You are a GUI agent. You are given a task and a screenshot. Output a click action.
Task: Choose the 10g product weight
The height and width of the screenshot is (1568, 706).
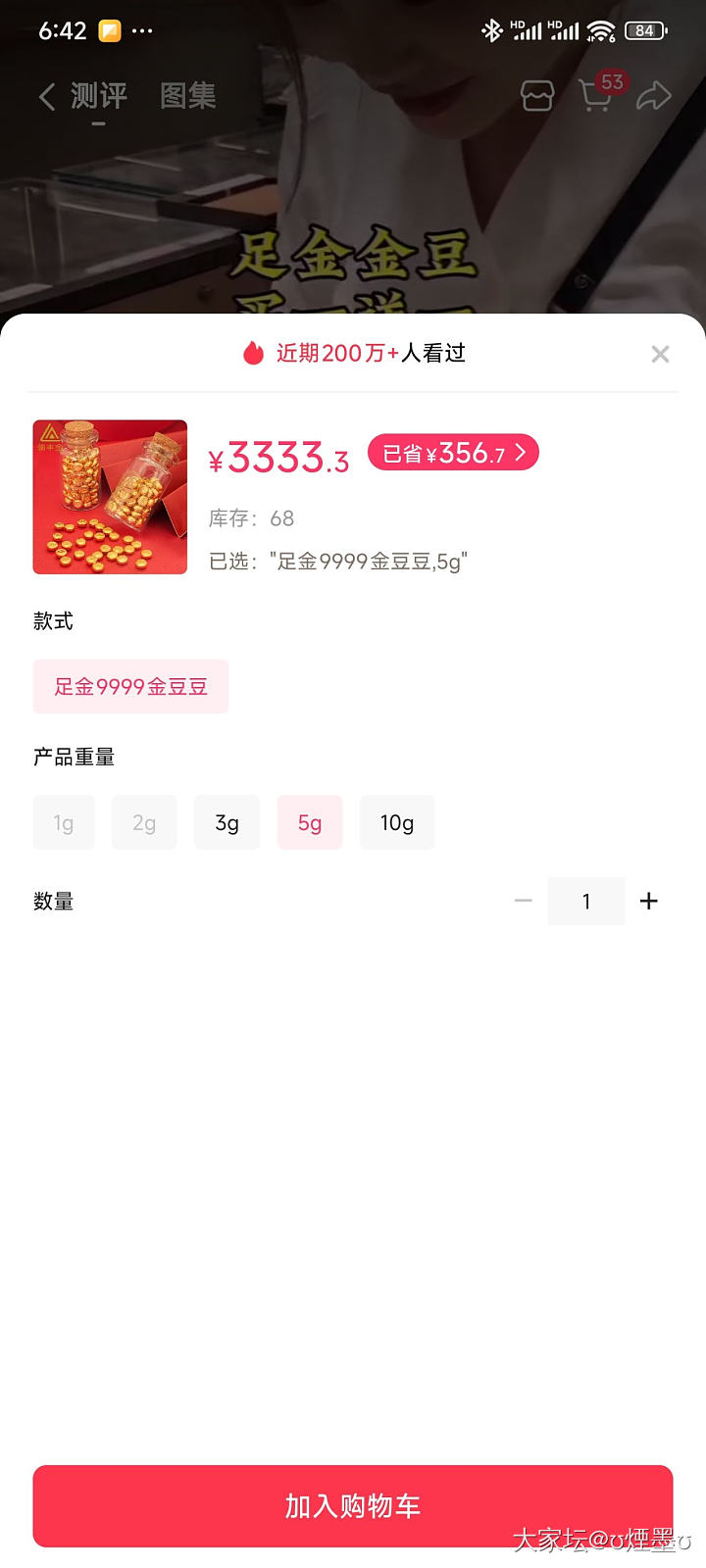pyautogui.click(x=397, y=822)
